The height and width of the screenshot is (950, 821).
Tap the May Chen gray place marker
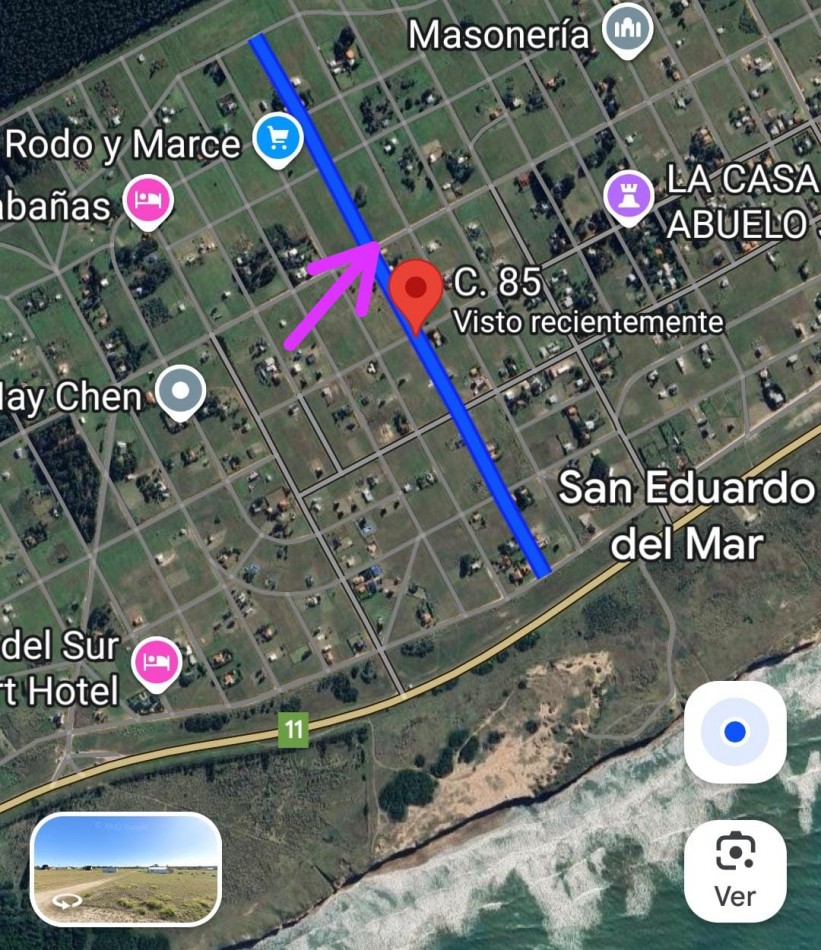click(178, 390)
